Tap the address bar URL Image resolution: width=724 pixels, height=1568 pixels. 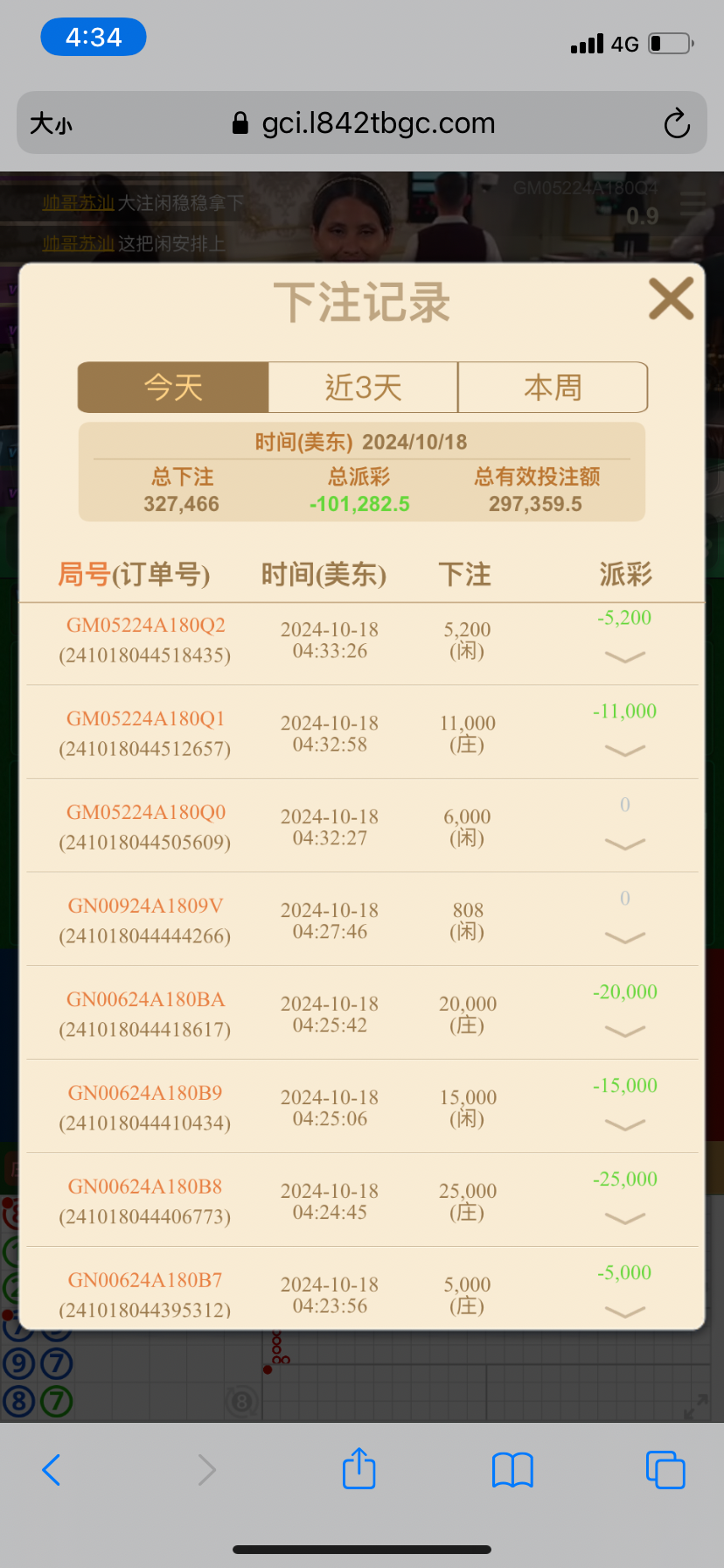click(378, 123)
